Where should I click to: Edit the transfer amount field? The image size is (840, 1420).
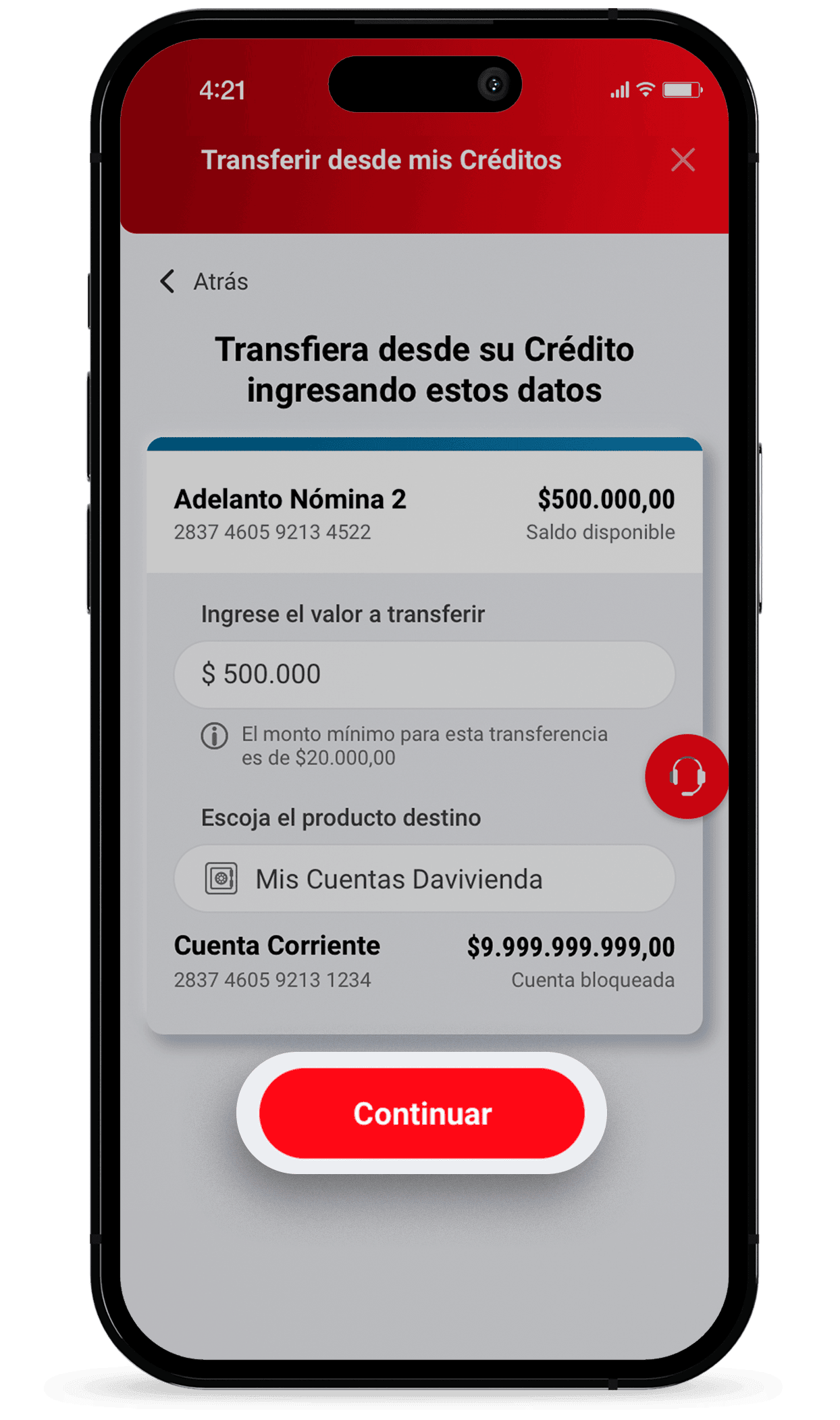424,674
